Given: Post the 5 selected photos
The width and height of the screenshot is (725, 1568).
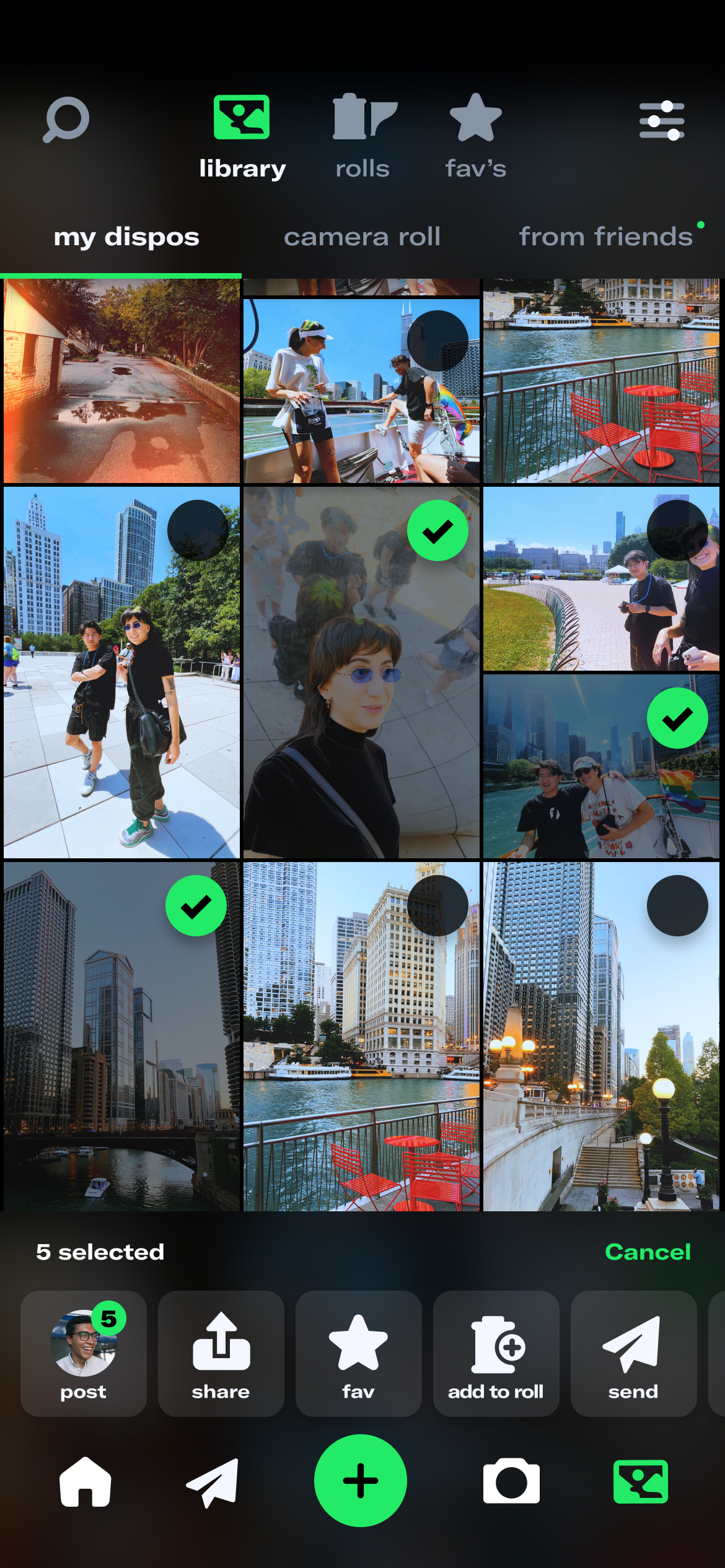Looking at the screenshot, I should tap(84, 1353).
